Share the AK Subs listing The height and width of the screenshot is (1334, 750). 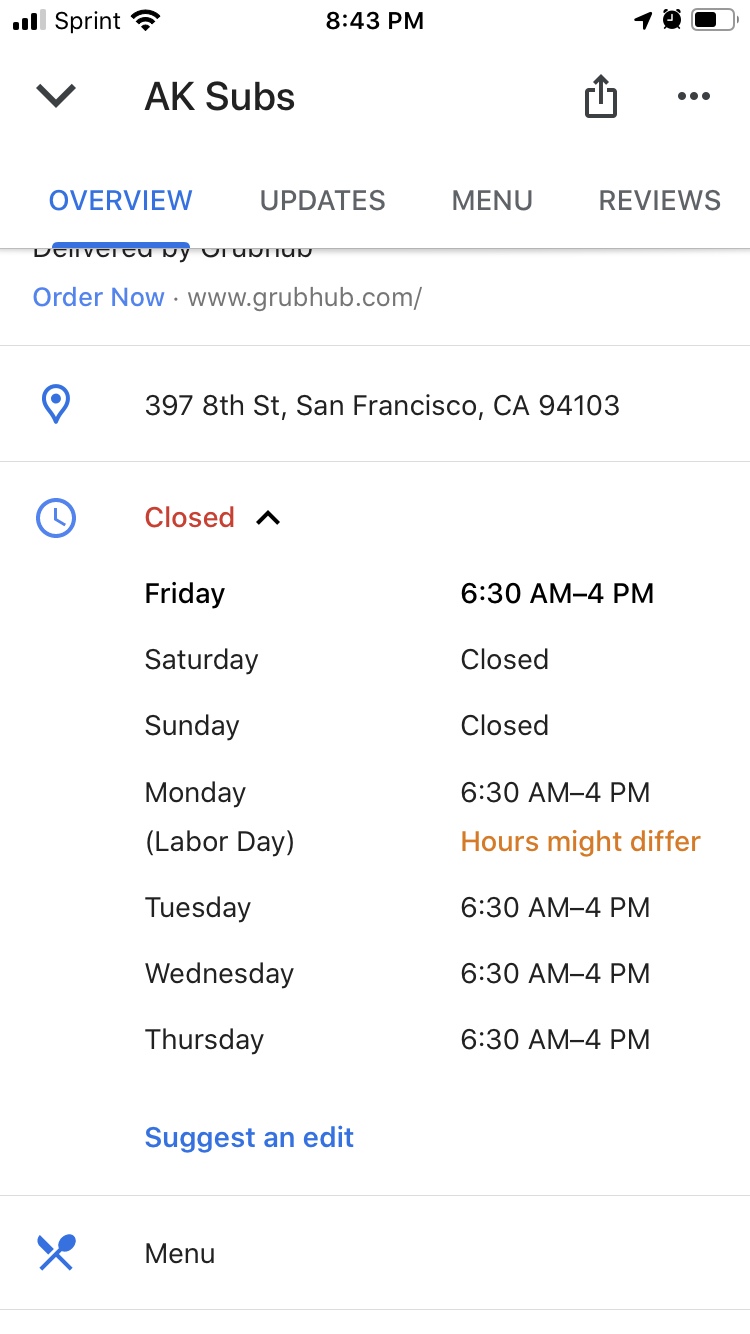coord(600,97)
